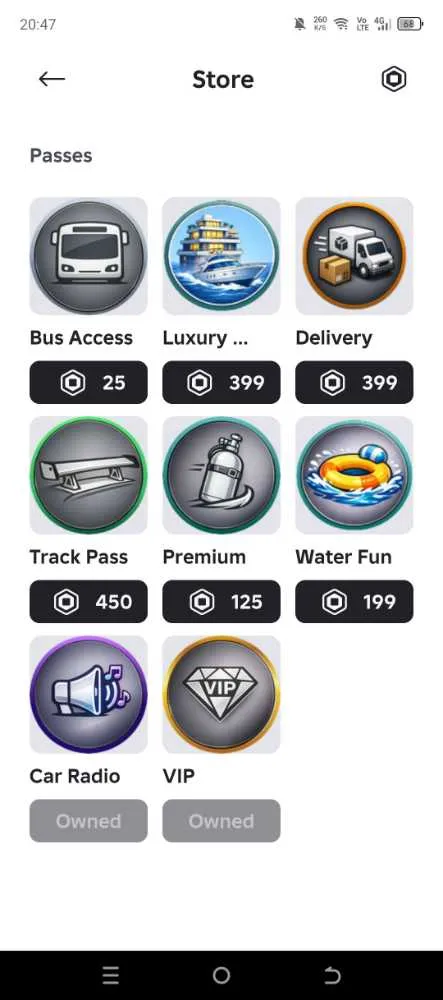Buy Bus Access for 25 Robux
443x1000 pixels.
click(89, 383)
